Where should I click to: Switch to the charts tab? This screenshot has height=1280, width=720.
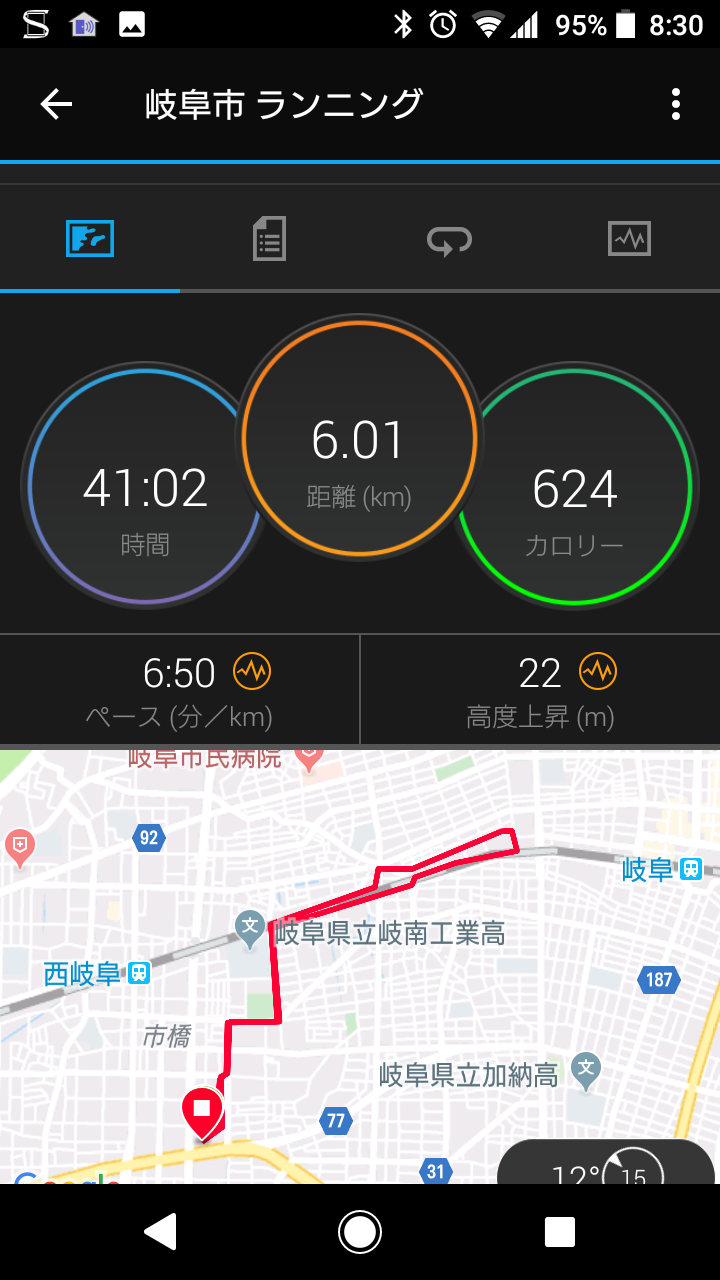[x=629, y=239]
